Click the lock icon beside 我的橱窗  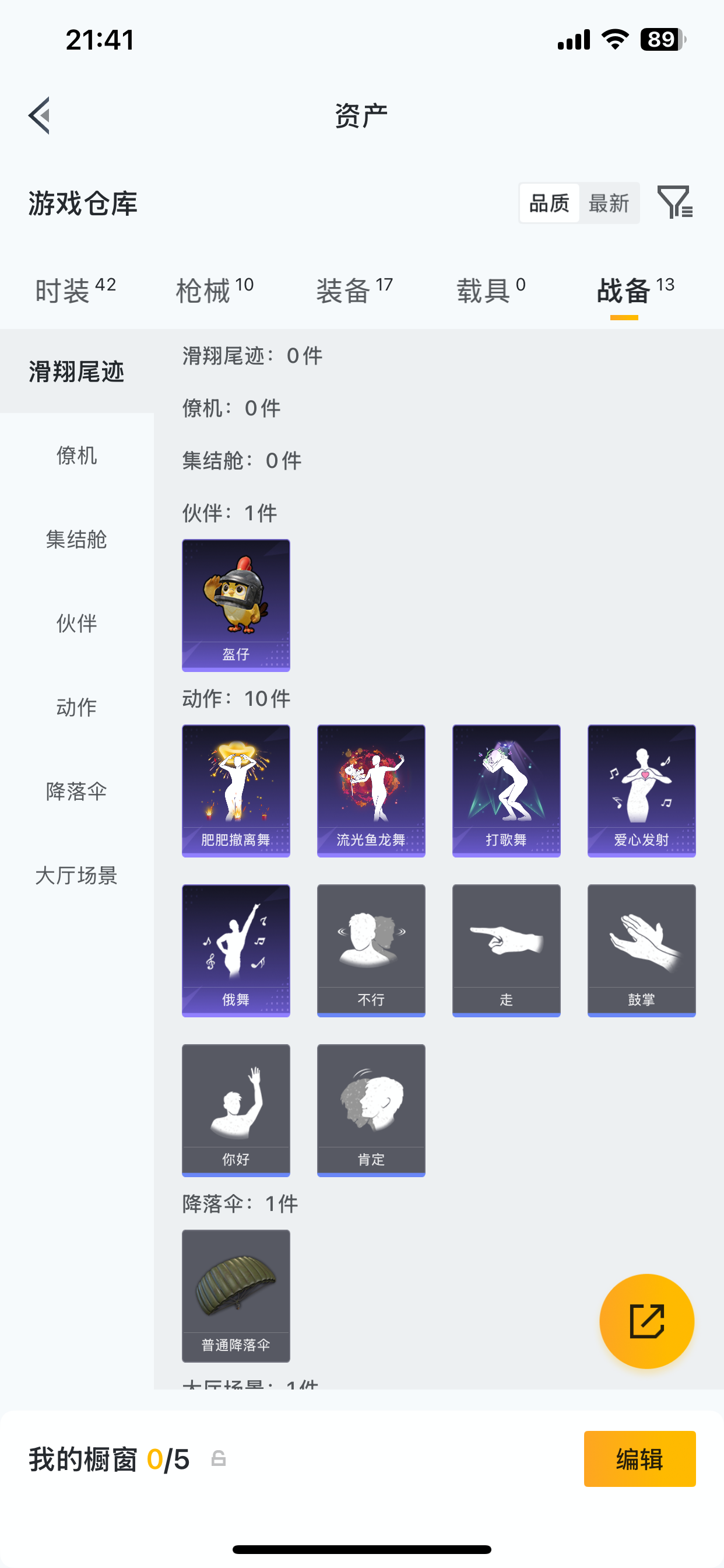click(219, 1459)
